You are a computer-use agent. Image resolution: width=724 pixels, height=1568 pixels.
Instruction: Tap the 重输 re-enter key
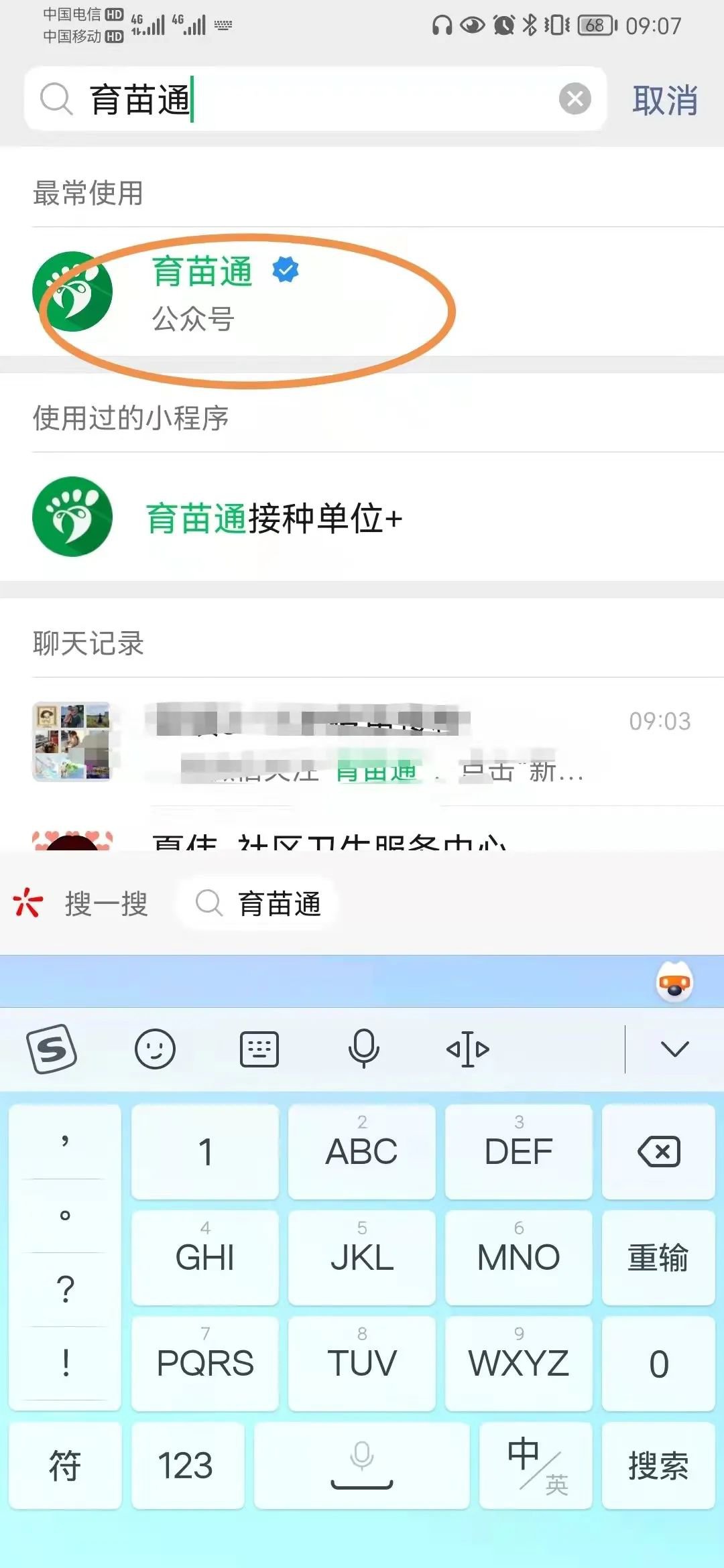[658, 1258]
